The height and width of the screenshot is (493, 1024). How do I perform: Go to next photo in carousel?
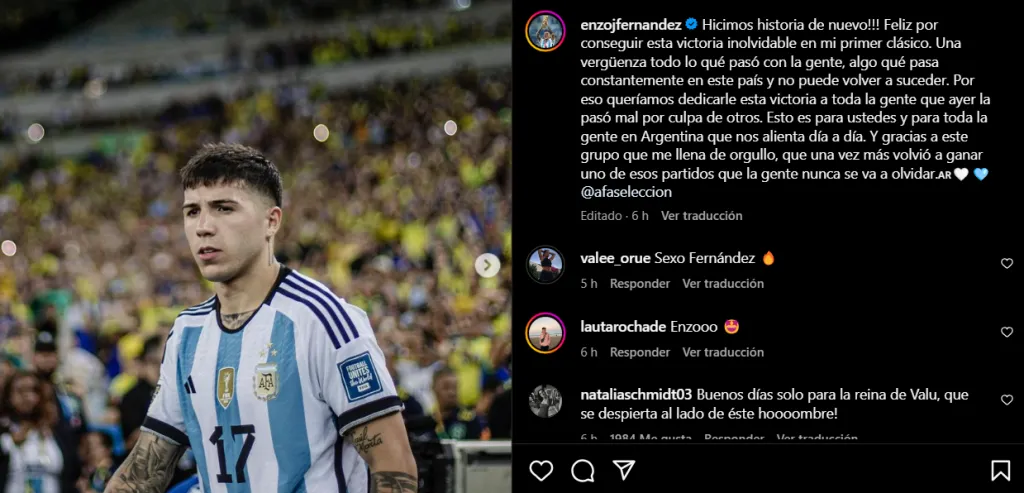pyautogui.click(x=487, y=265)
